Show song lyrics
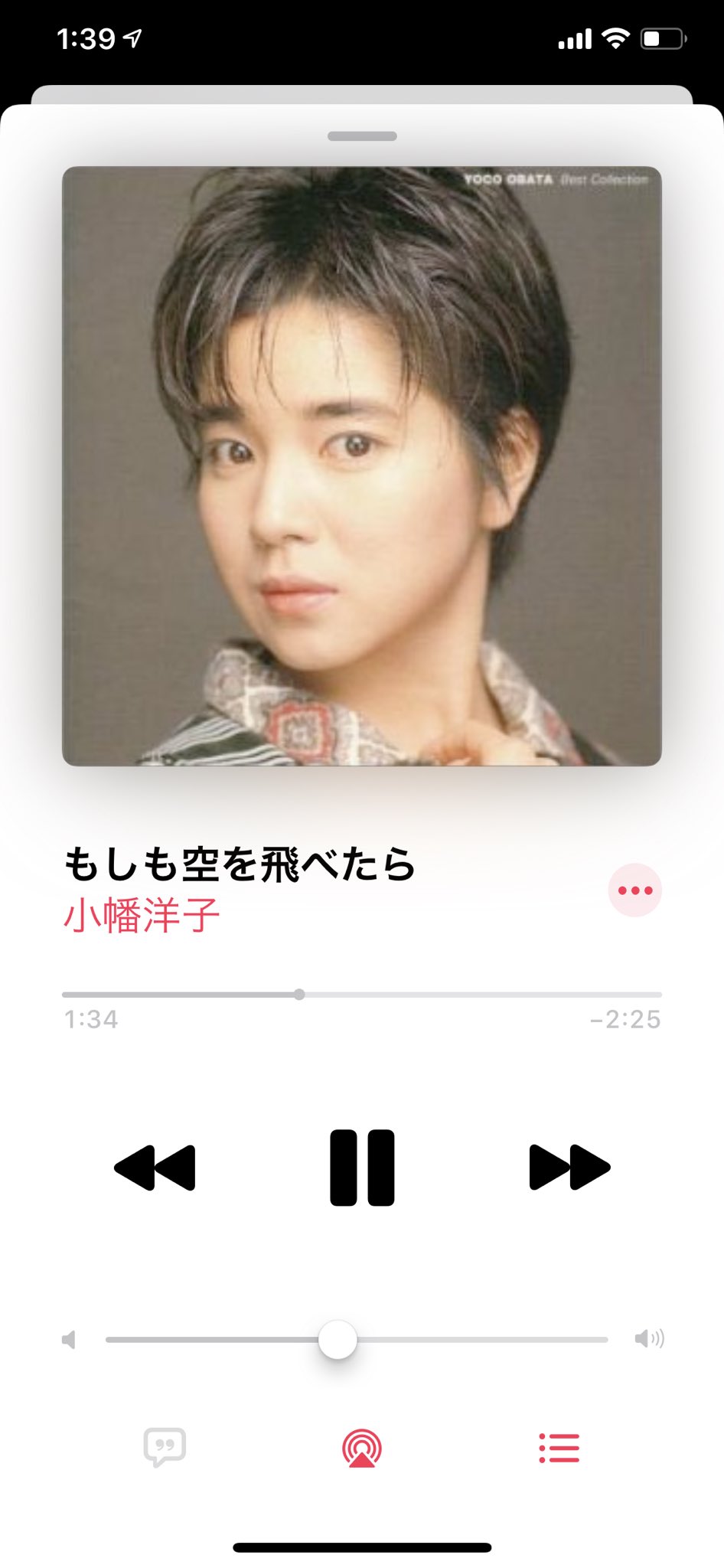 point(165,1447)
